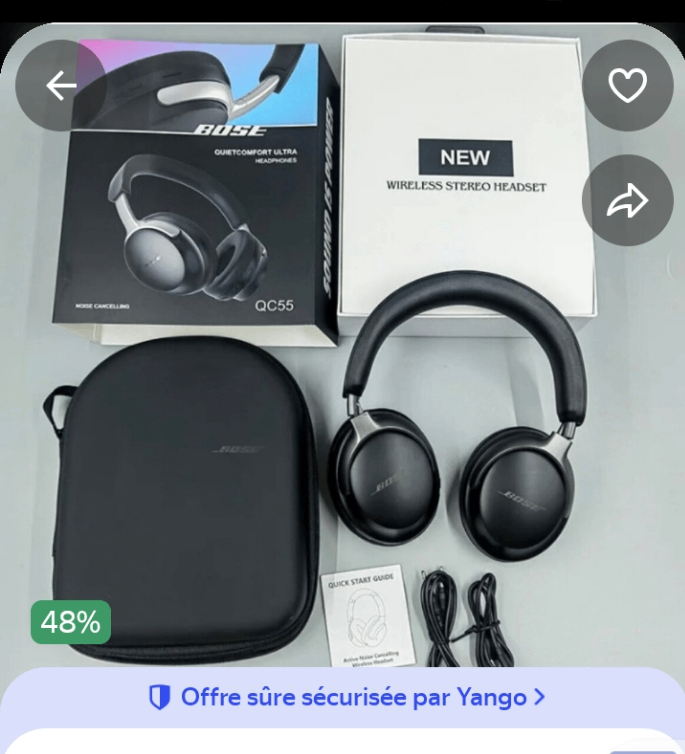Screen dimensions: 685x754
Task: Go back using the arrow button
Action: point(61,86)
